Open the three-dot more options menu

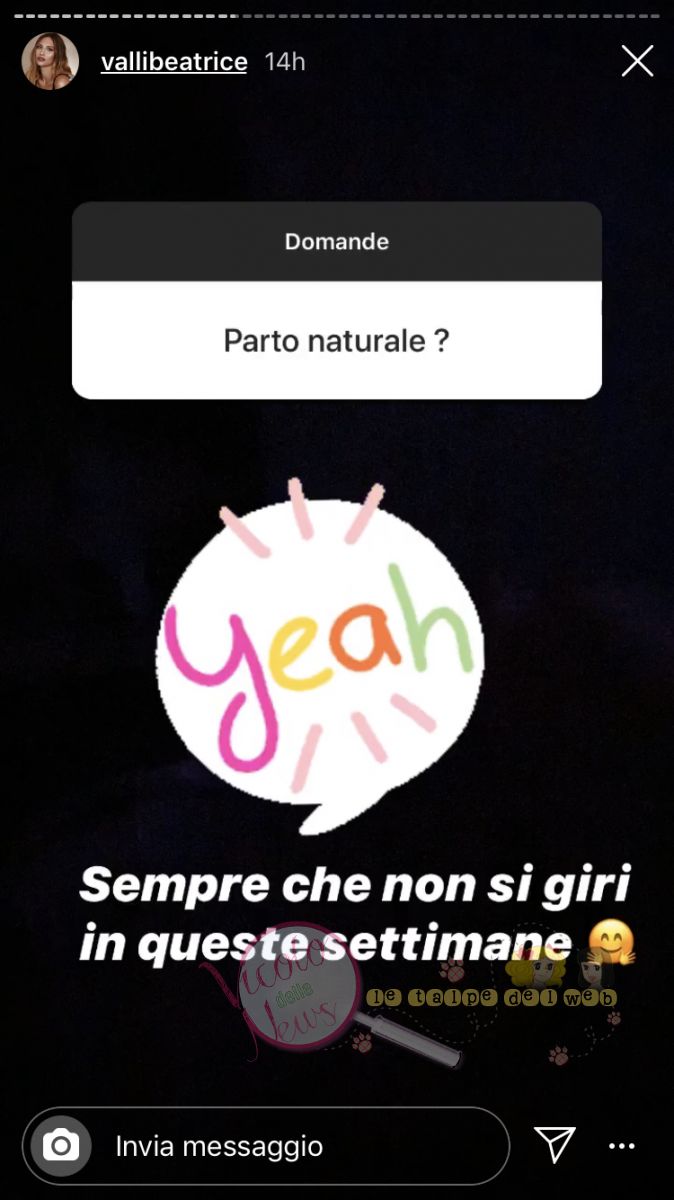tap(620, 1146)
